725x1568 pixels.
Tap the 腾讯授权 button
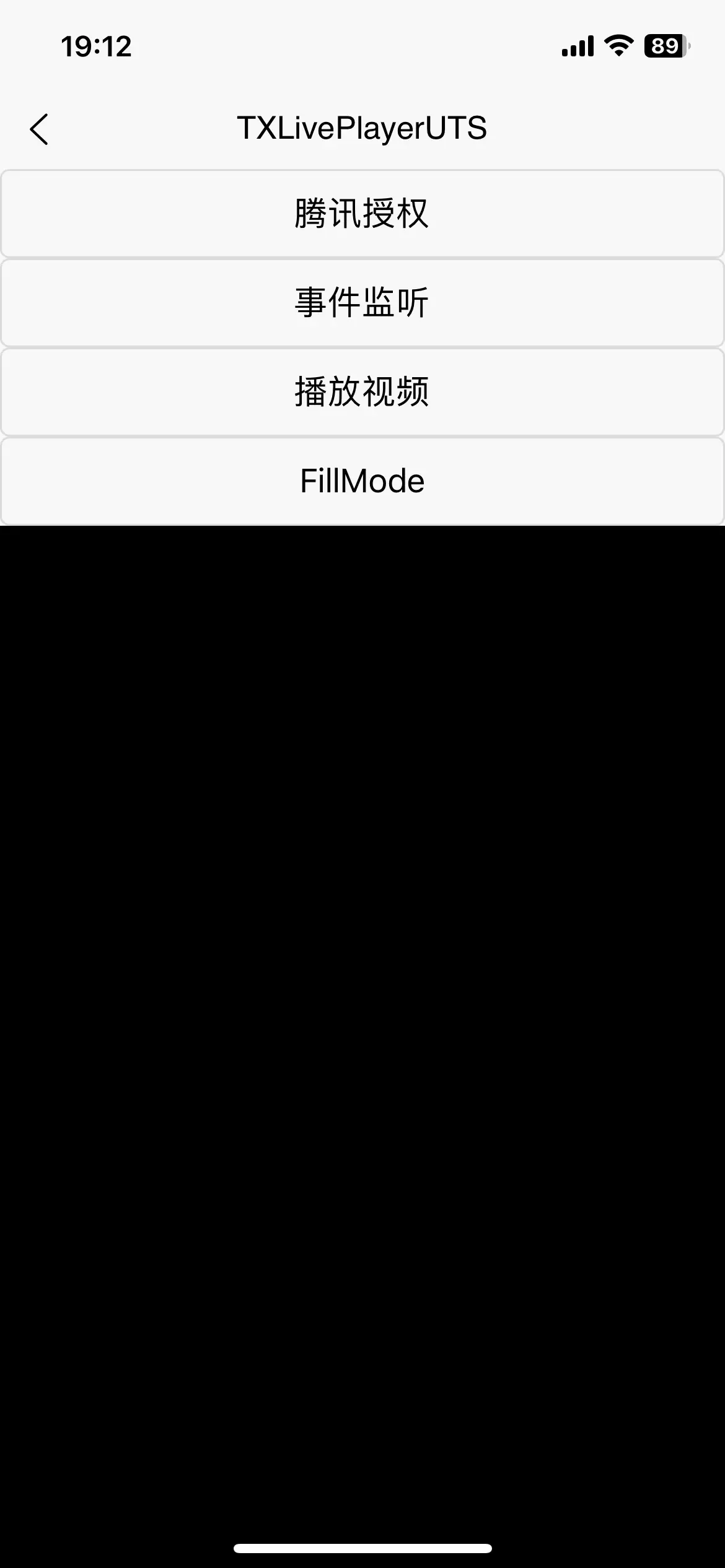pos(362,214)
